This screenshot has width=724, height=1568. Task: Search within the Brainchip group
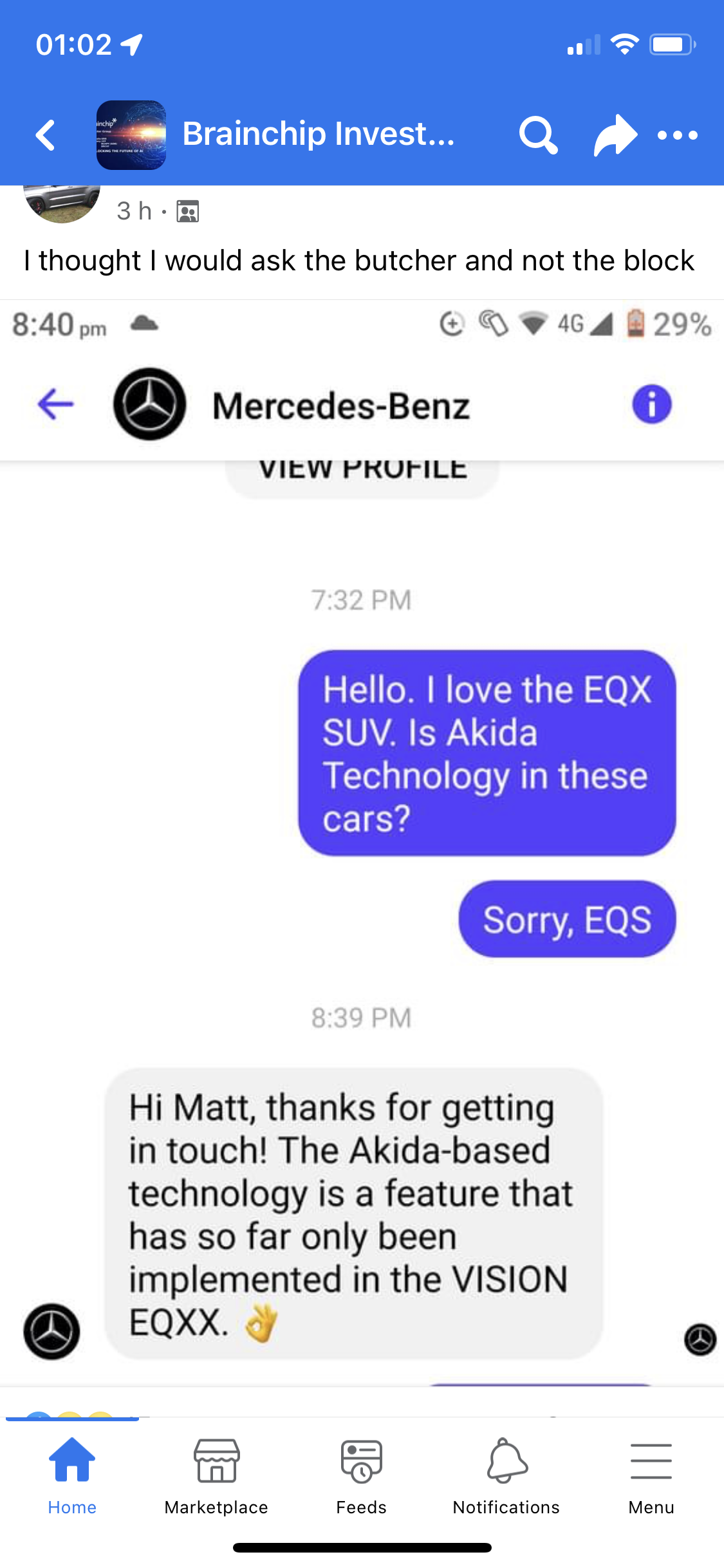coord(538,135)
